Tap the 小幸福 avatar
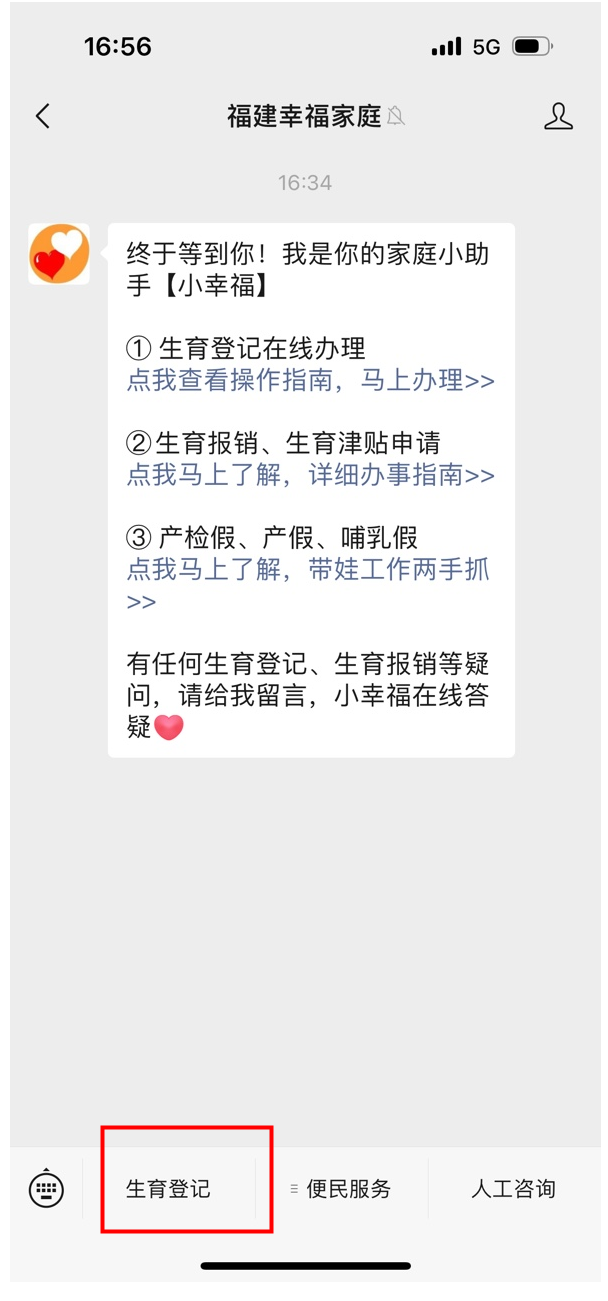608x1301 pixels. pos(59,254)
